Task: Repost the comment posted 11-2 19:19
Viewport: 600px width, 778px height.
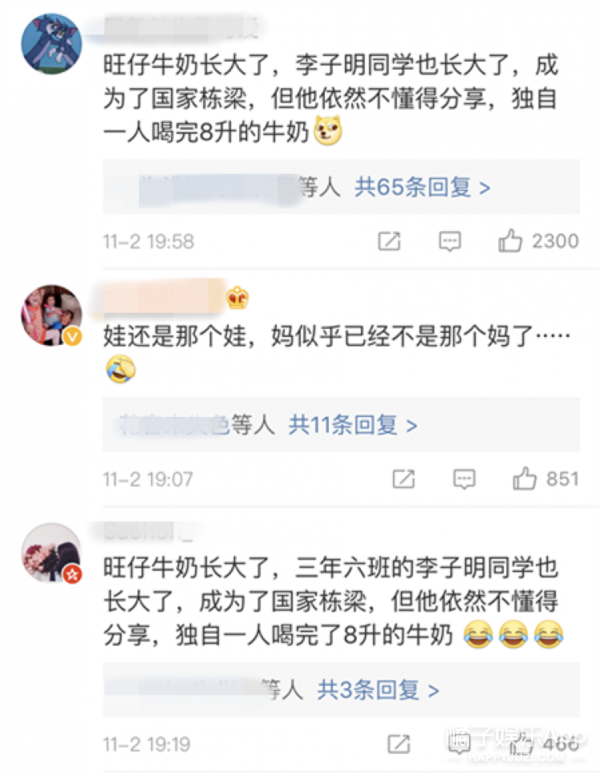Action: click(x=397, y=744)
